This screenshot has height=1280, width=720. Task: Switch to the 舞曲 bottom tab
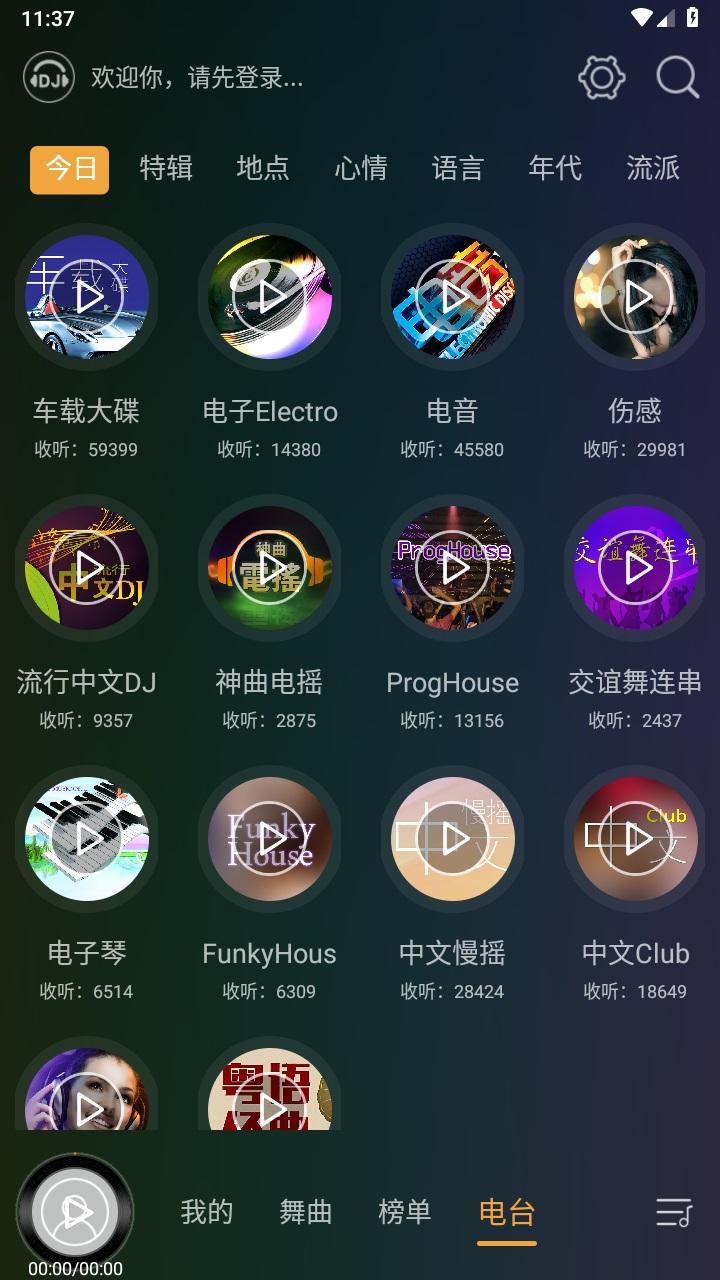(x=306, y=1212)
